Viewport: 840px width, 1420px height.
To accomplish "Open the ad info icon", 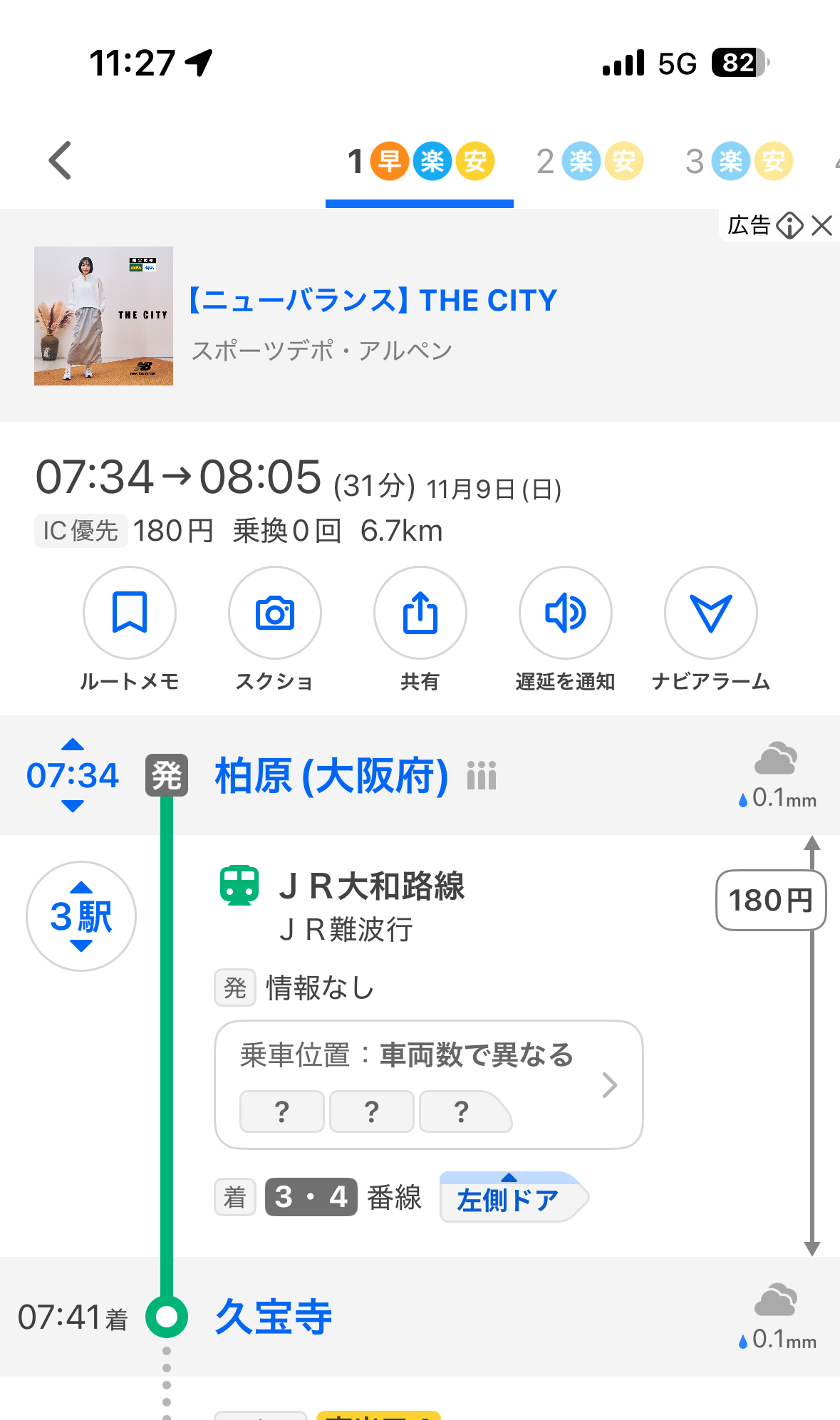I will pyautogui.click(x=789, y=226).
